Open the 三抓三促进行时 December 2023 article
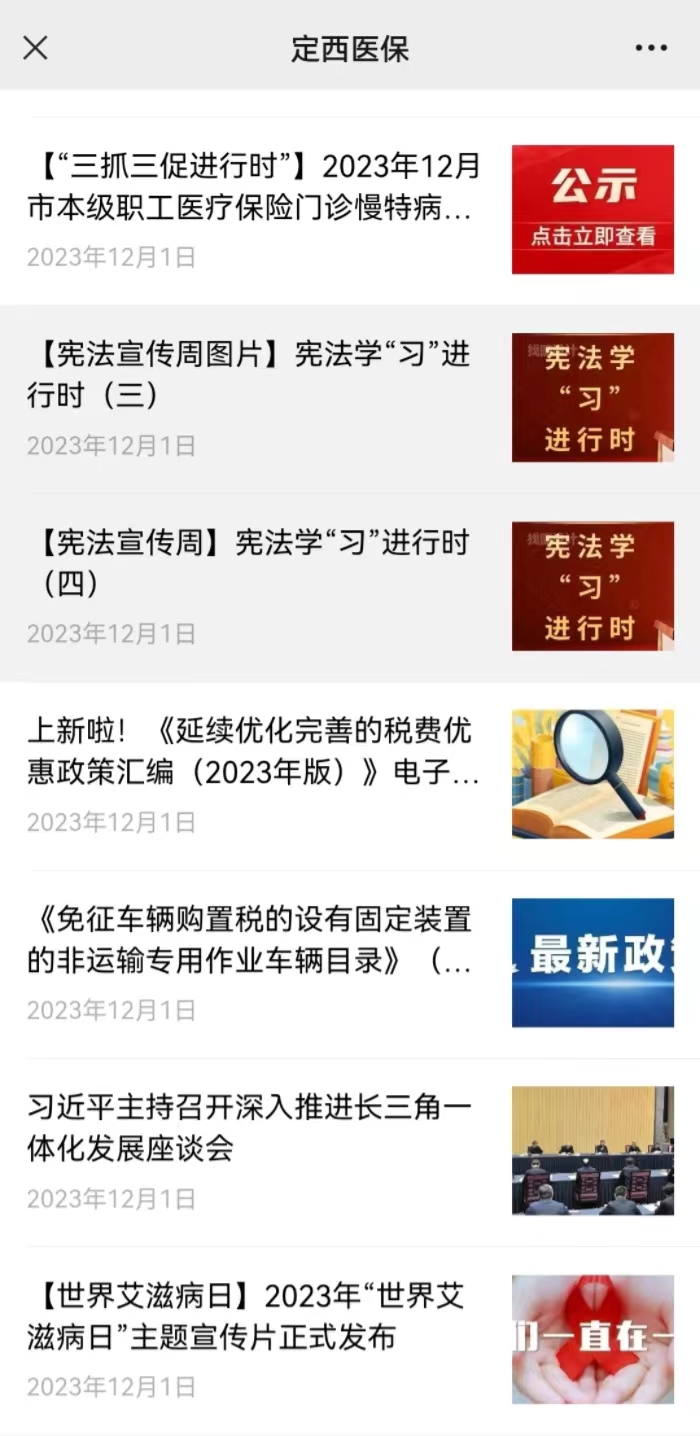This screenshot has width=700, height=1436. point(254,187)
